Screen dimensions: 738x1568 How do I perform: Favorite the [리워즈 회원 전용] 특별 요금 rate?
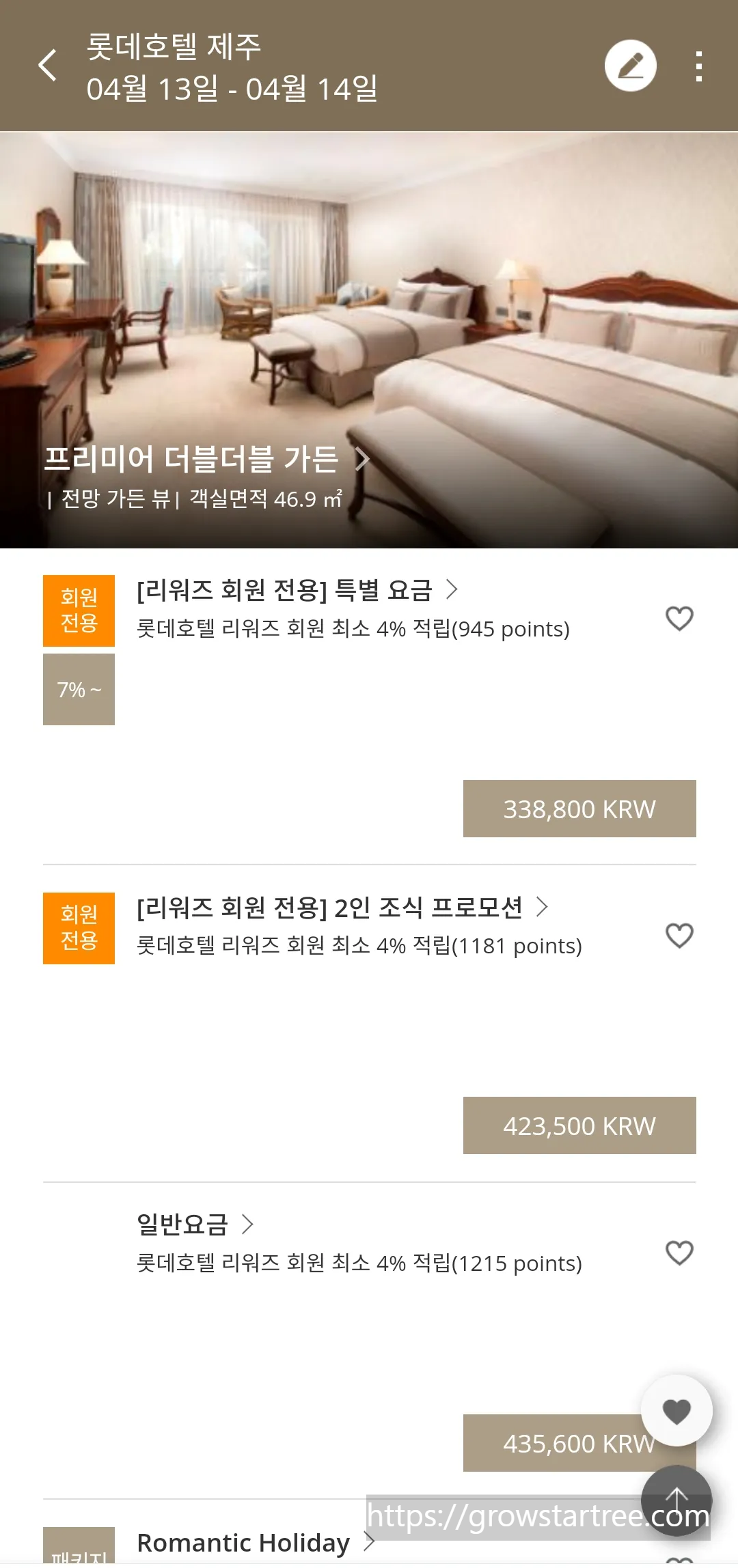pos(678,618)
